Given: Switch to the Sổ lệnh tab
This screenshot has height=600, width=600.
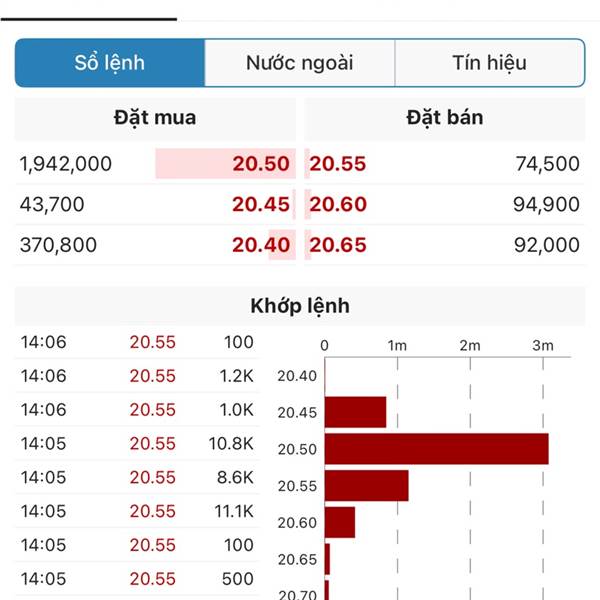Looking at the screenshot, I should tap(110, 63).
